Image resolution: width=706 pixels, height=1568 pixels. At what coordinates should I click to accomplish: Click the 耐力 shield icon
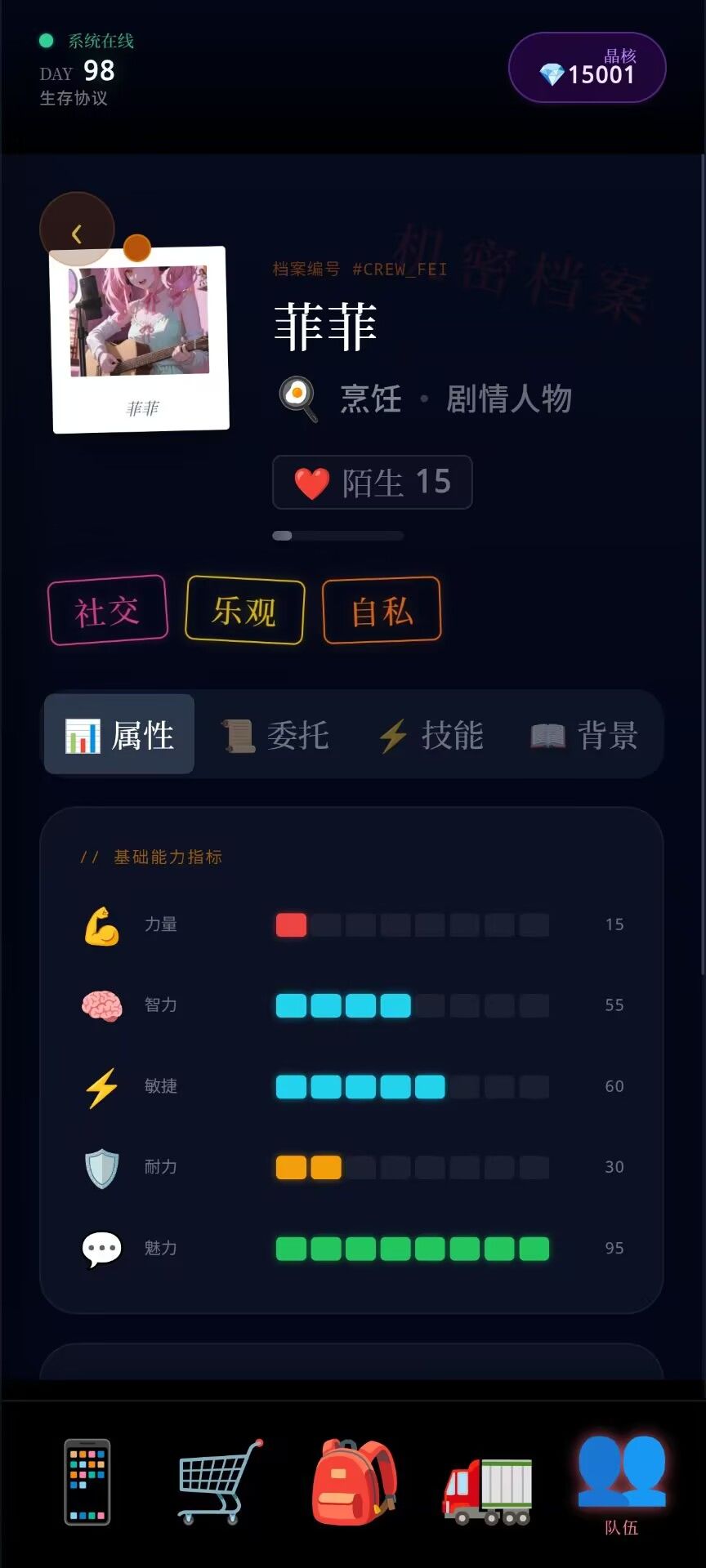coord(102,1167)
